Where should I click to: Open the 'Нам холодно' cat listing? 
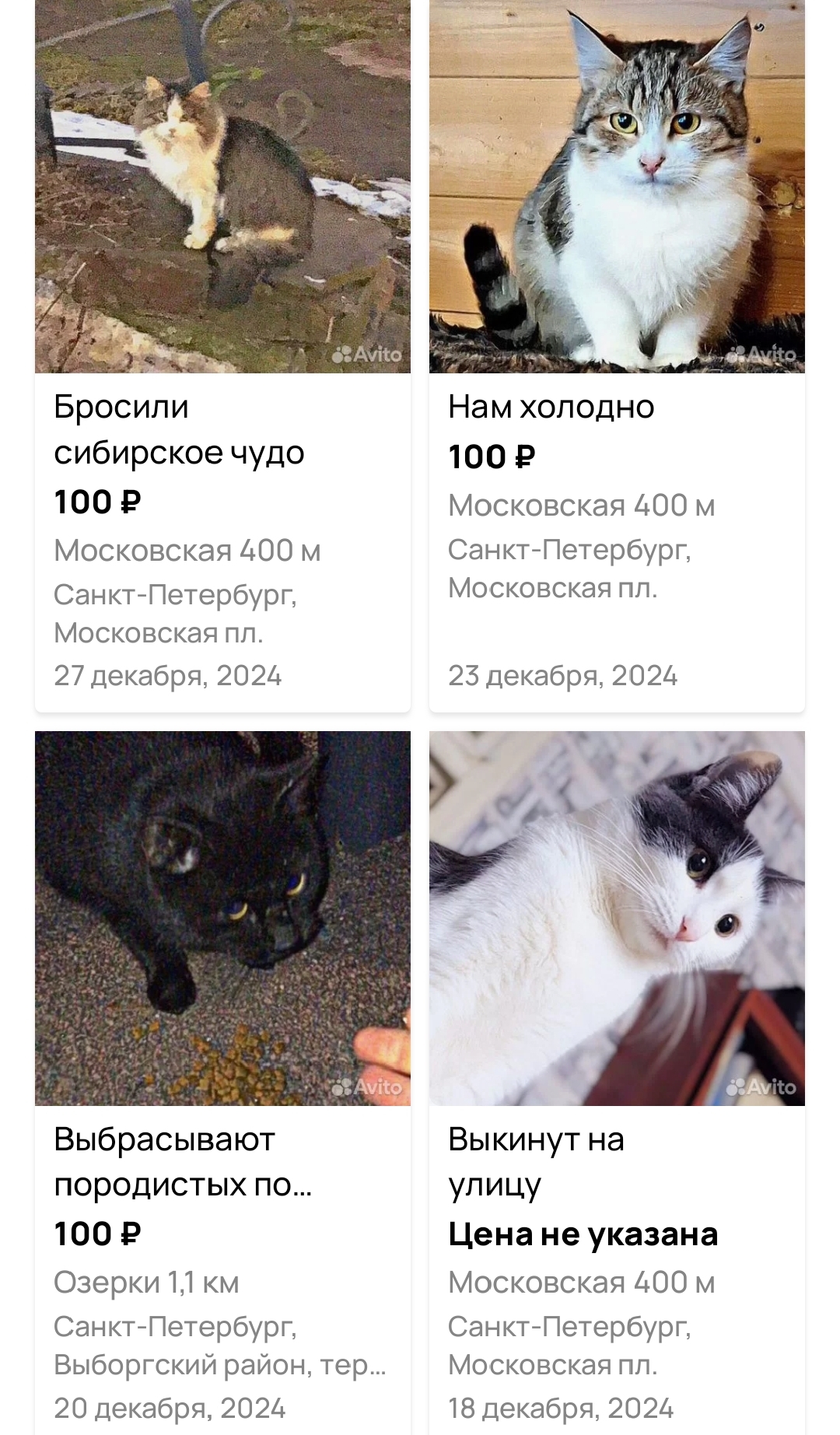click(x=551, y=407)
